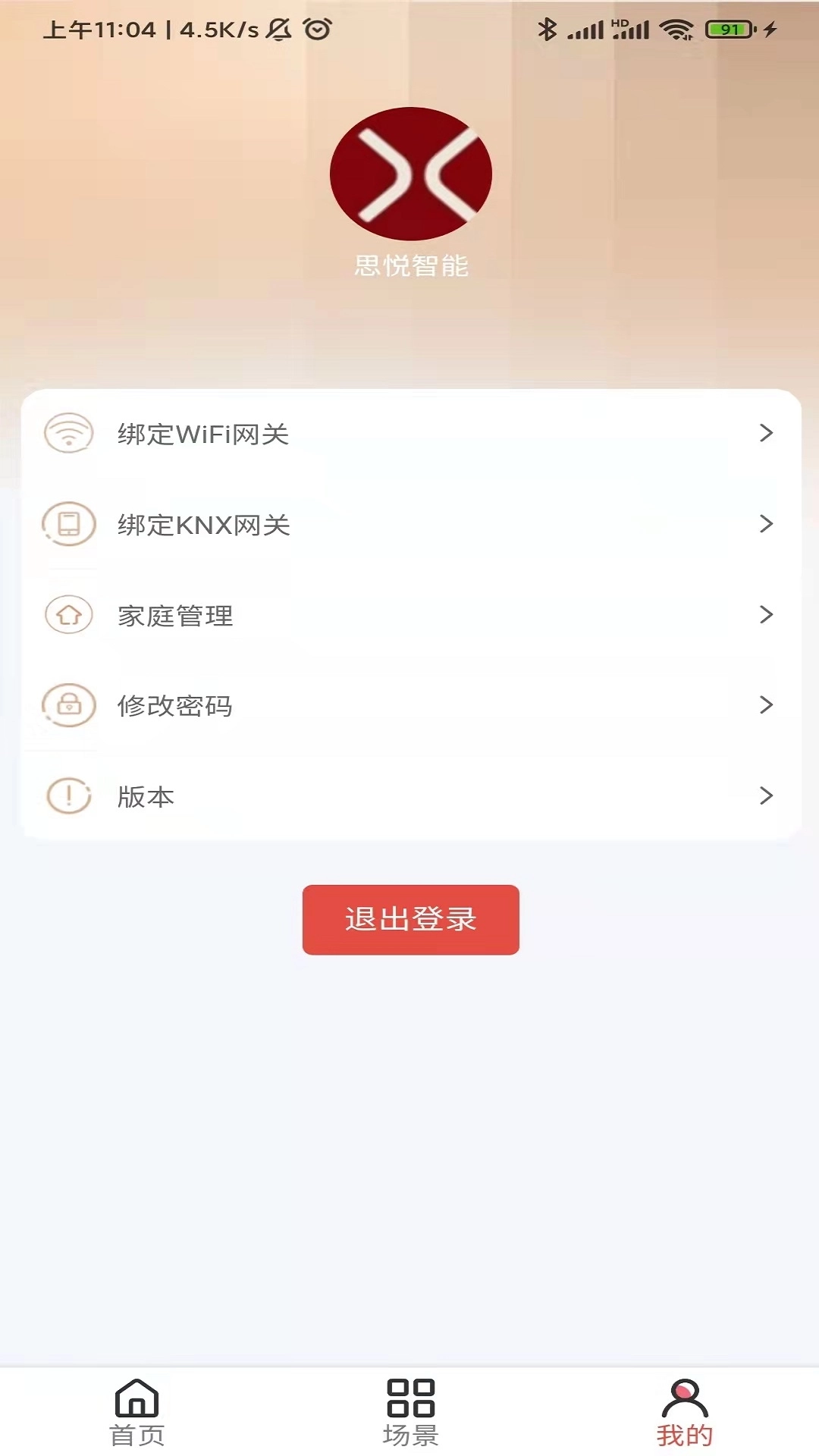Viewport: 819px width, 1456px height.
Task: Expand the 绑定WiFi网关 row chevron
Action: [765, 433]
